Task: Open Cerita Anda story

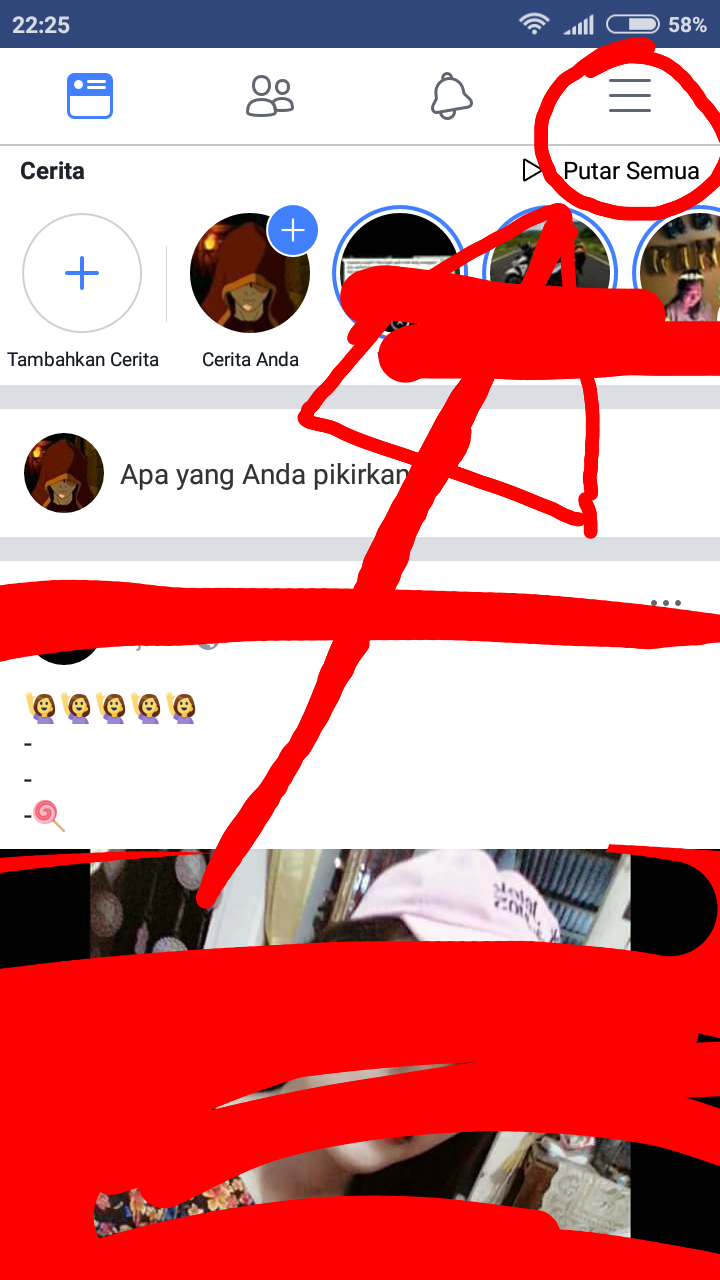Action: (x=250, y=274)
